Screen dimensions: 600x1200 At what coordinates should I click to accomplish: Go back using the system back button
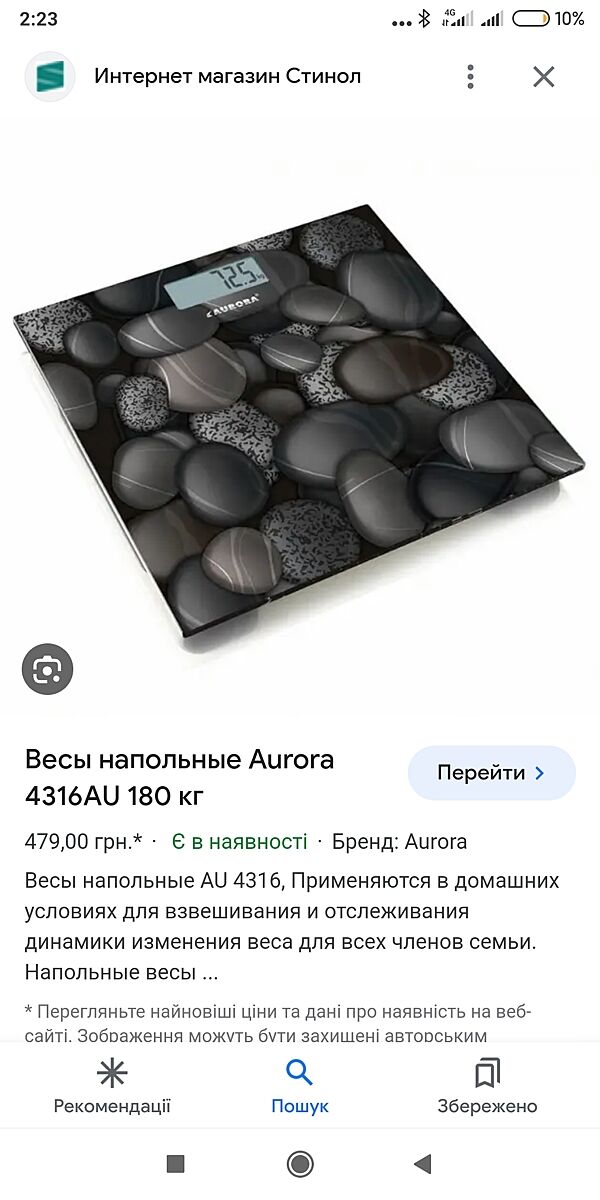pos(423,1163)
